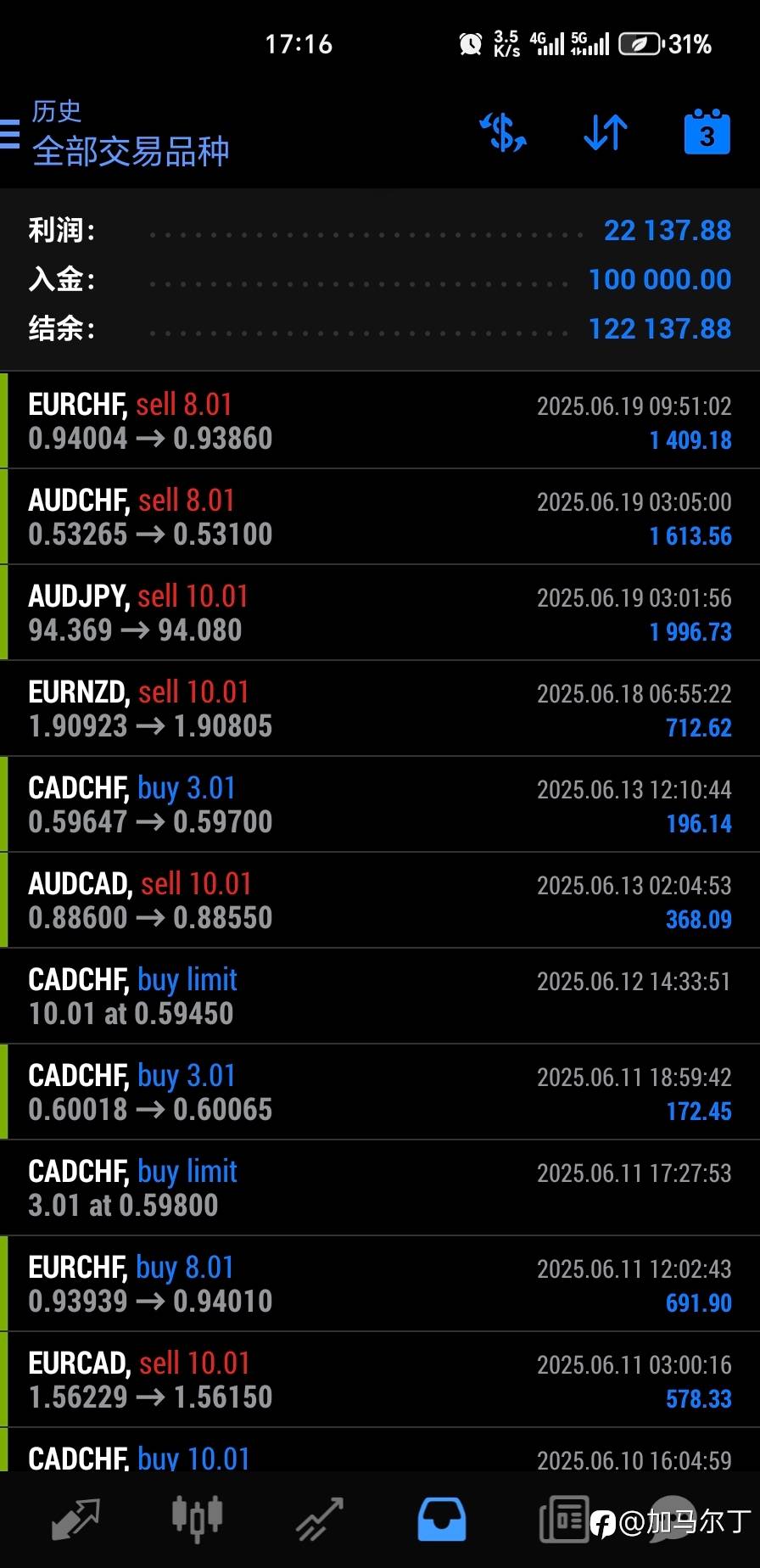Select the EURNZD sell 10.01 trade
This screenshot has width=760, height=1568.
380,708
